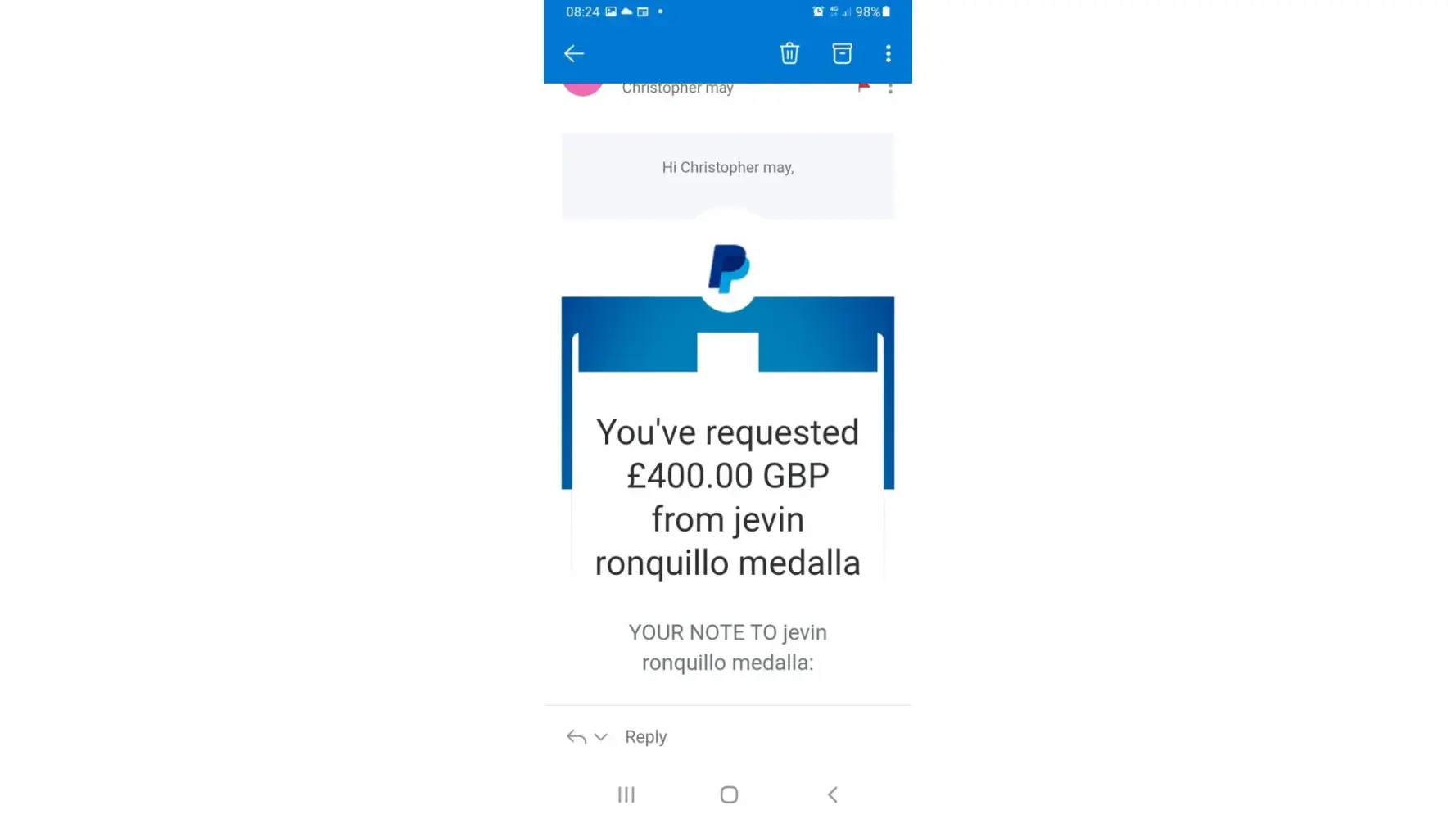
Task: Expand the reply options chevron
Action: pos(600,737)
